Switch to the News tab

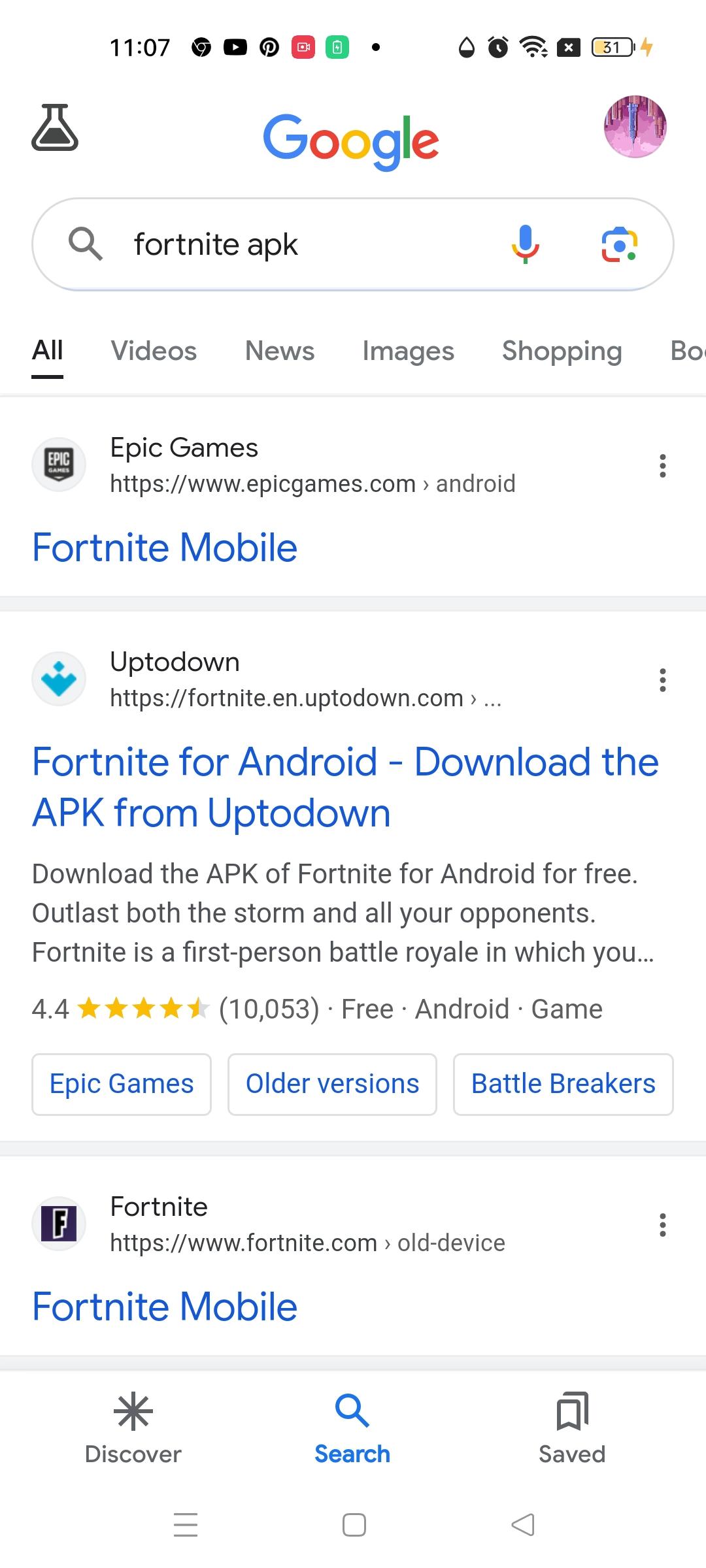[280, 351]
